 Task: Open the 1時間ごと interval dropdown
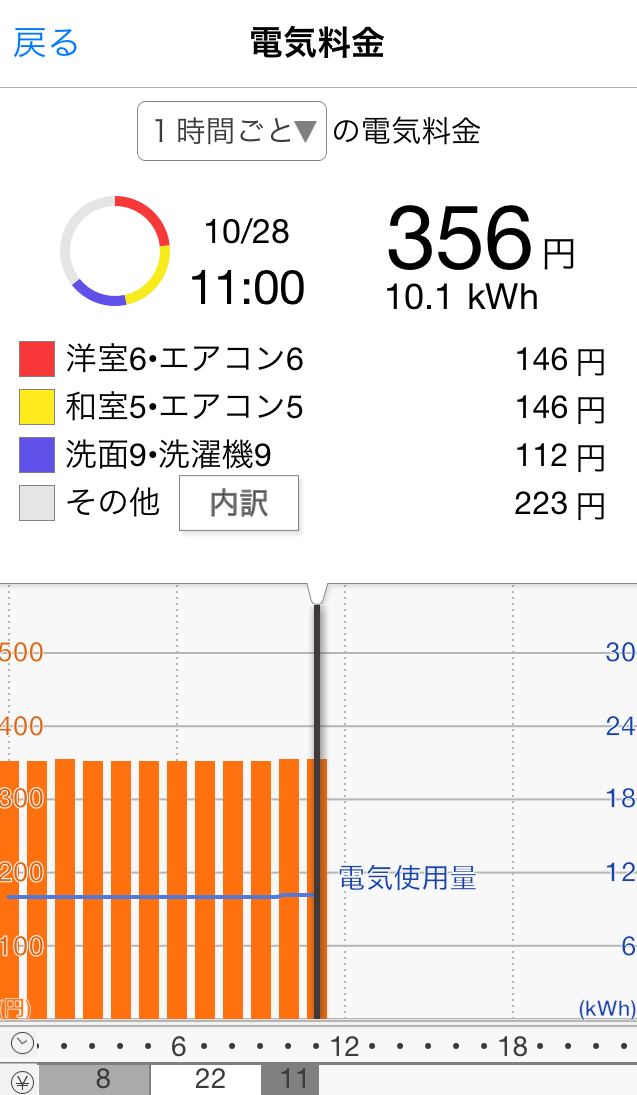click(232, 131)
